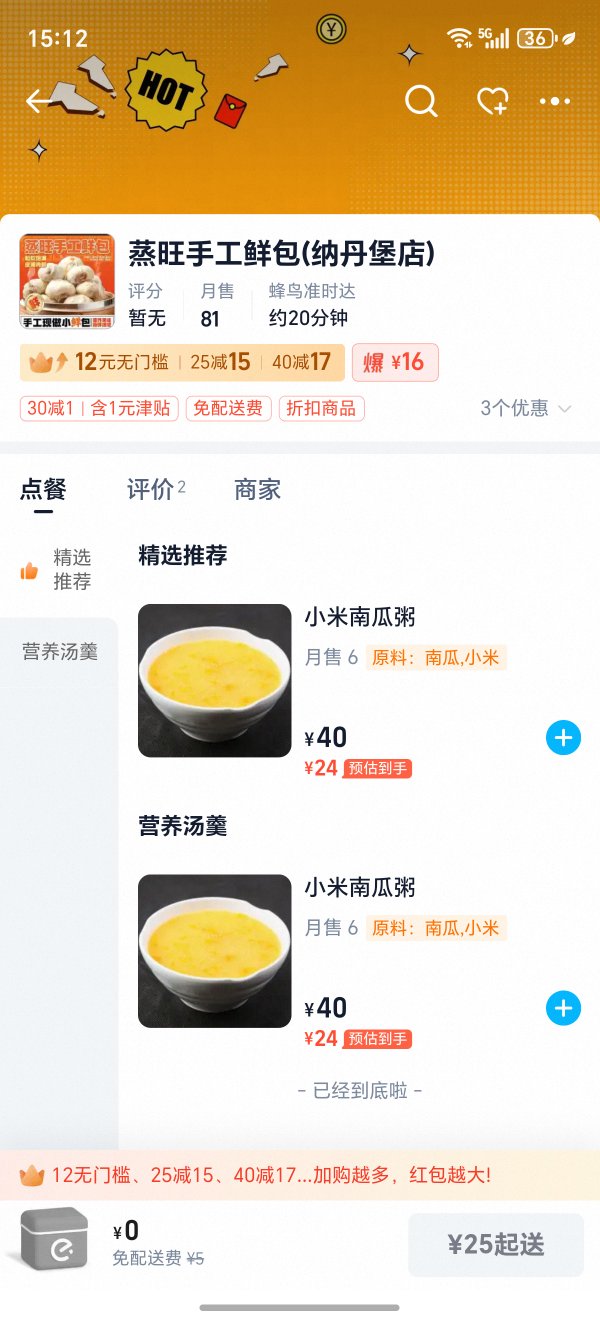Open the store logo image

click(x=67, y=281)
